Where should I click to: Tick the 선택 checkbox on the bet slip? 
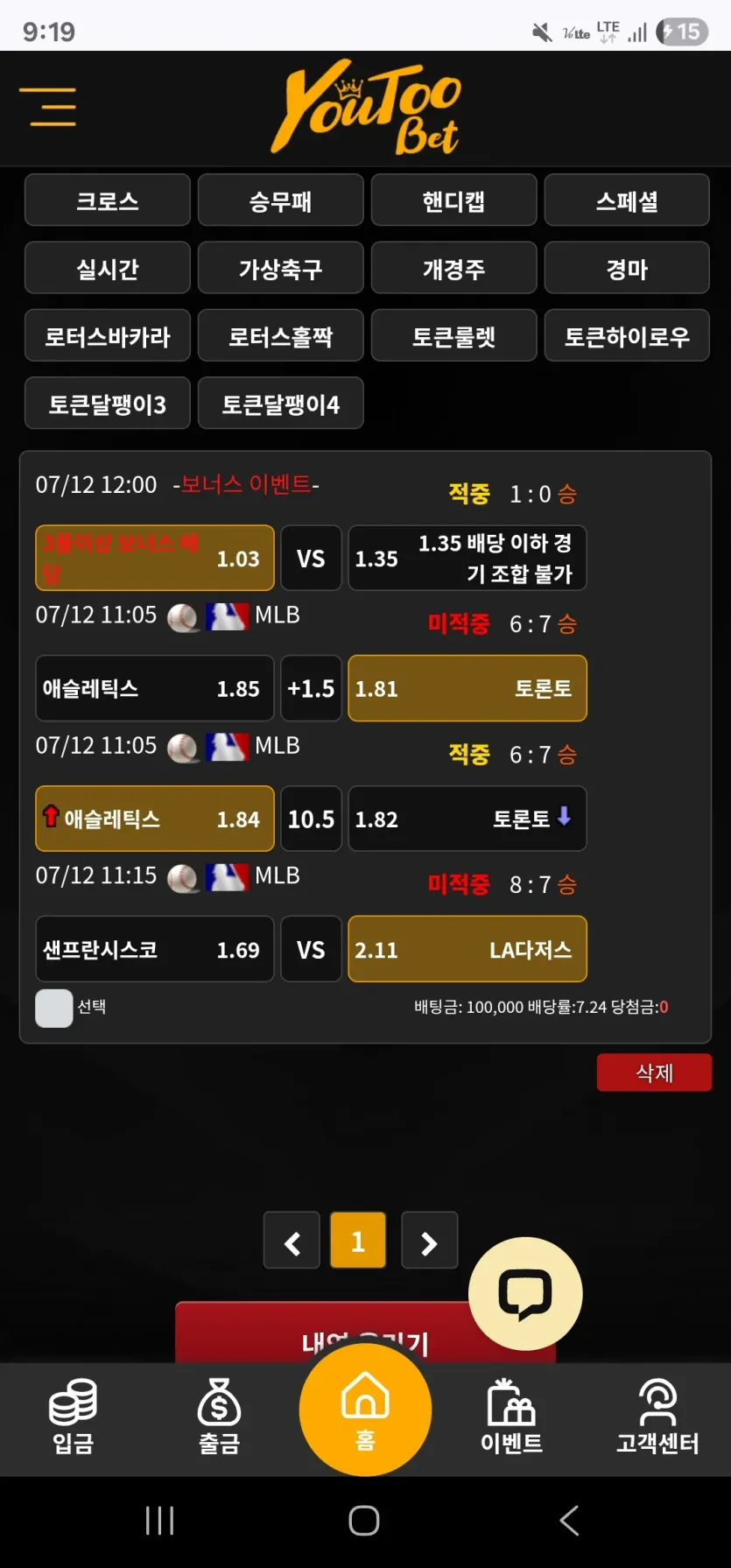click(x=53, y=1008)
